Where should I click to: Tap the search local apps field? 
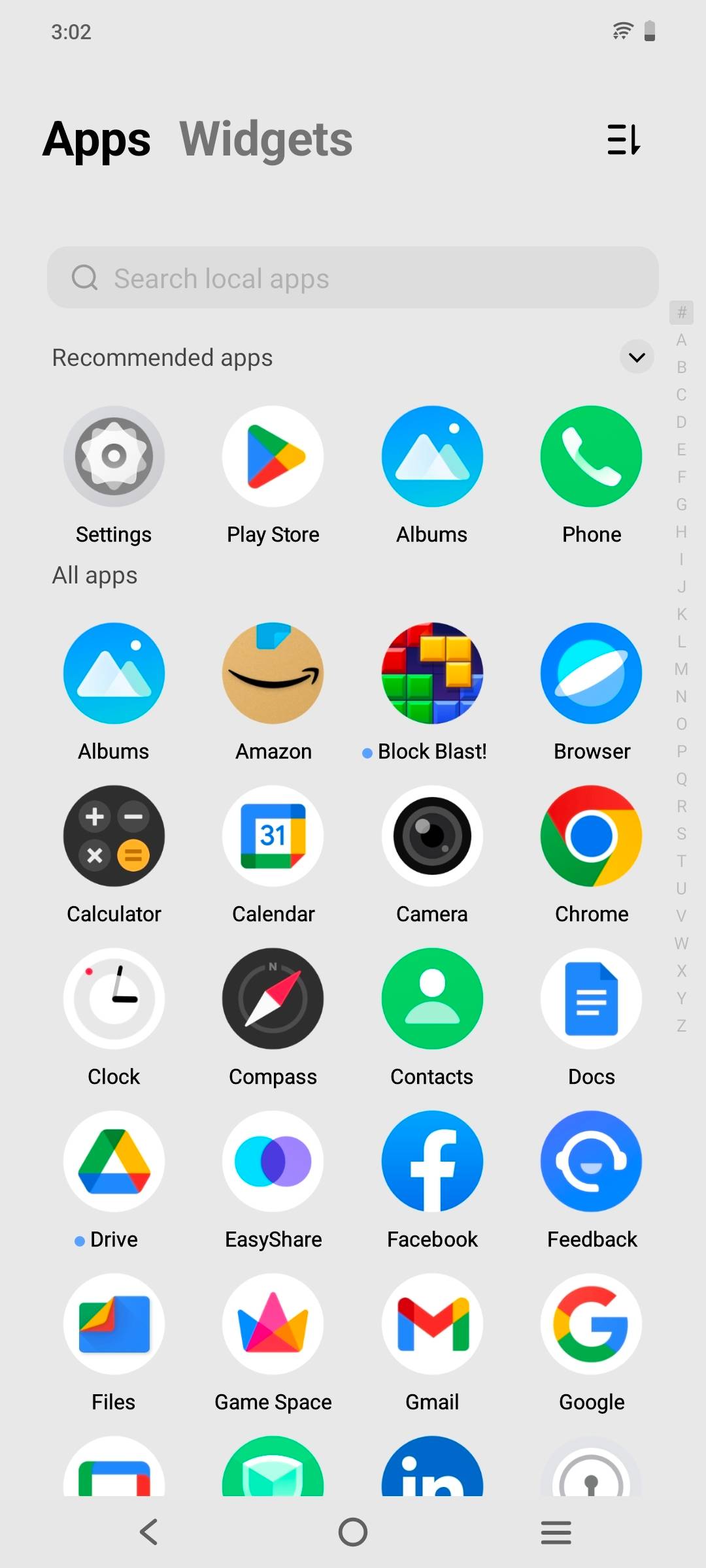point(353,278)
